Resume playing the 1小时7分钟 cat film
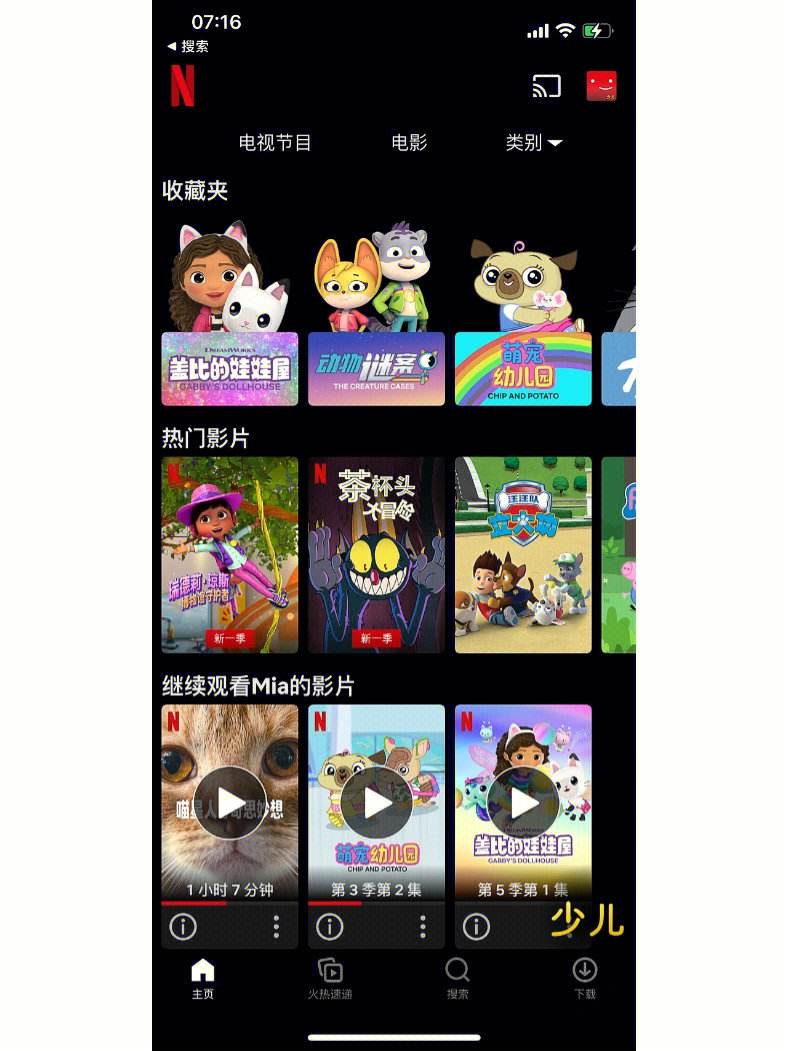The width and height of the screenshot is (788, 1051). (230, 802)
